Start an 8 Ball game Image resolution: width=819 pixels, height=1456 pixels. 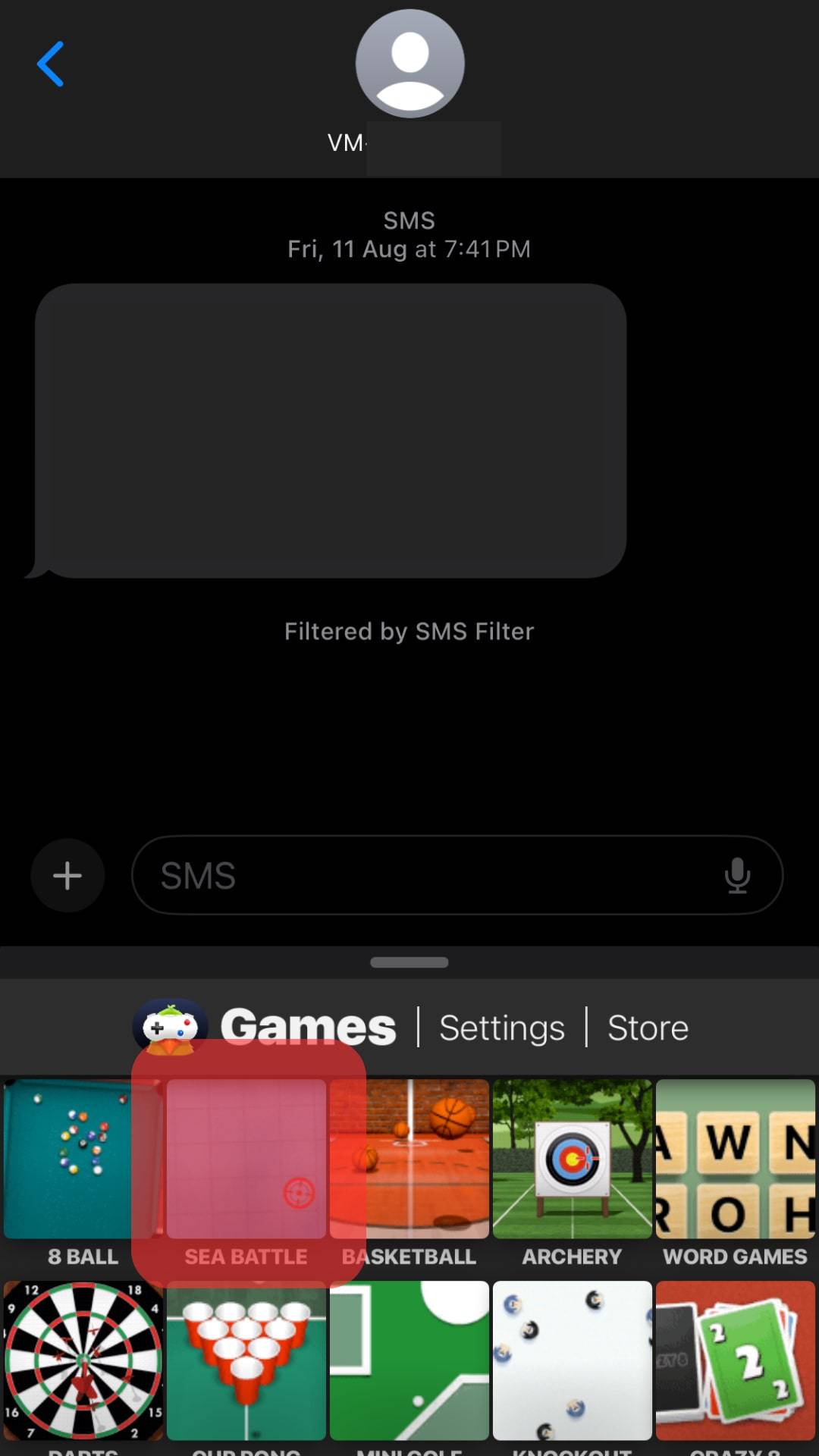(x=83, y=1160)
